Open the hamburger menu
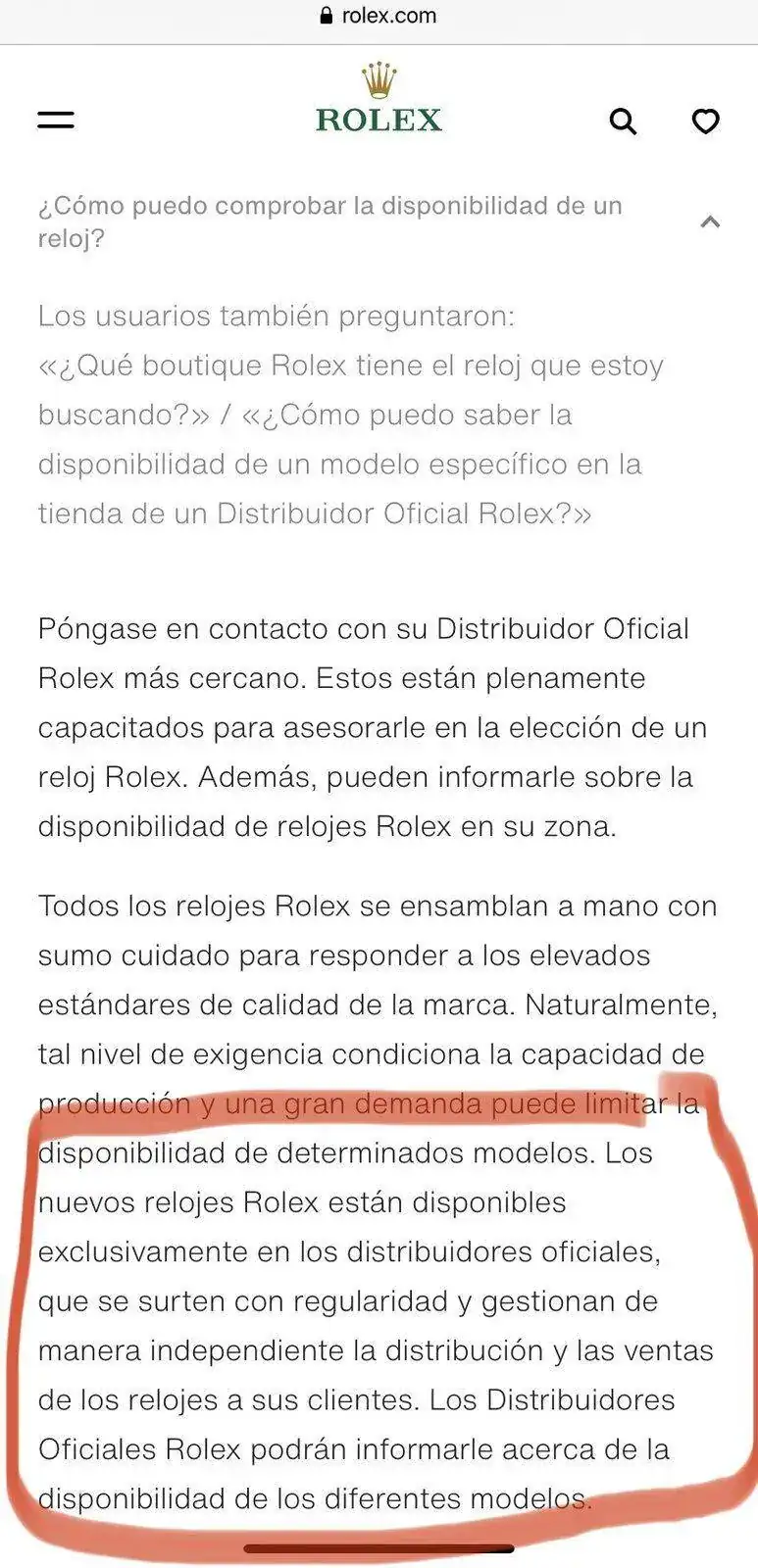This screenshot has width=758, height=1568. 56,121
